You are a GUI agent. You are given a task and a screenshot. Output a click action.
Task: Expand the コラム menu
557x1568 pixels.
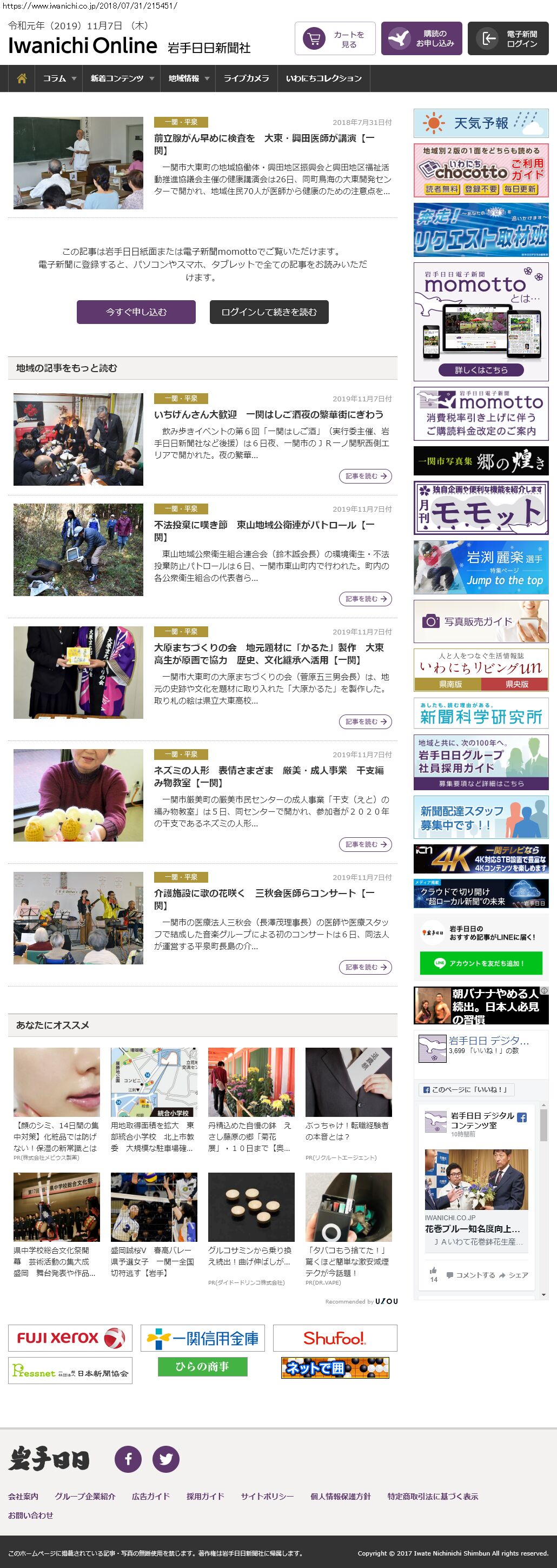[59, 78]
